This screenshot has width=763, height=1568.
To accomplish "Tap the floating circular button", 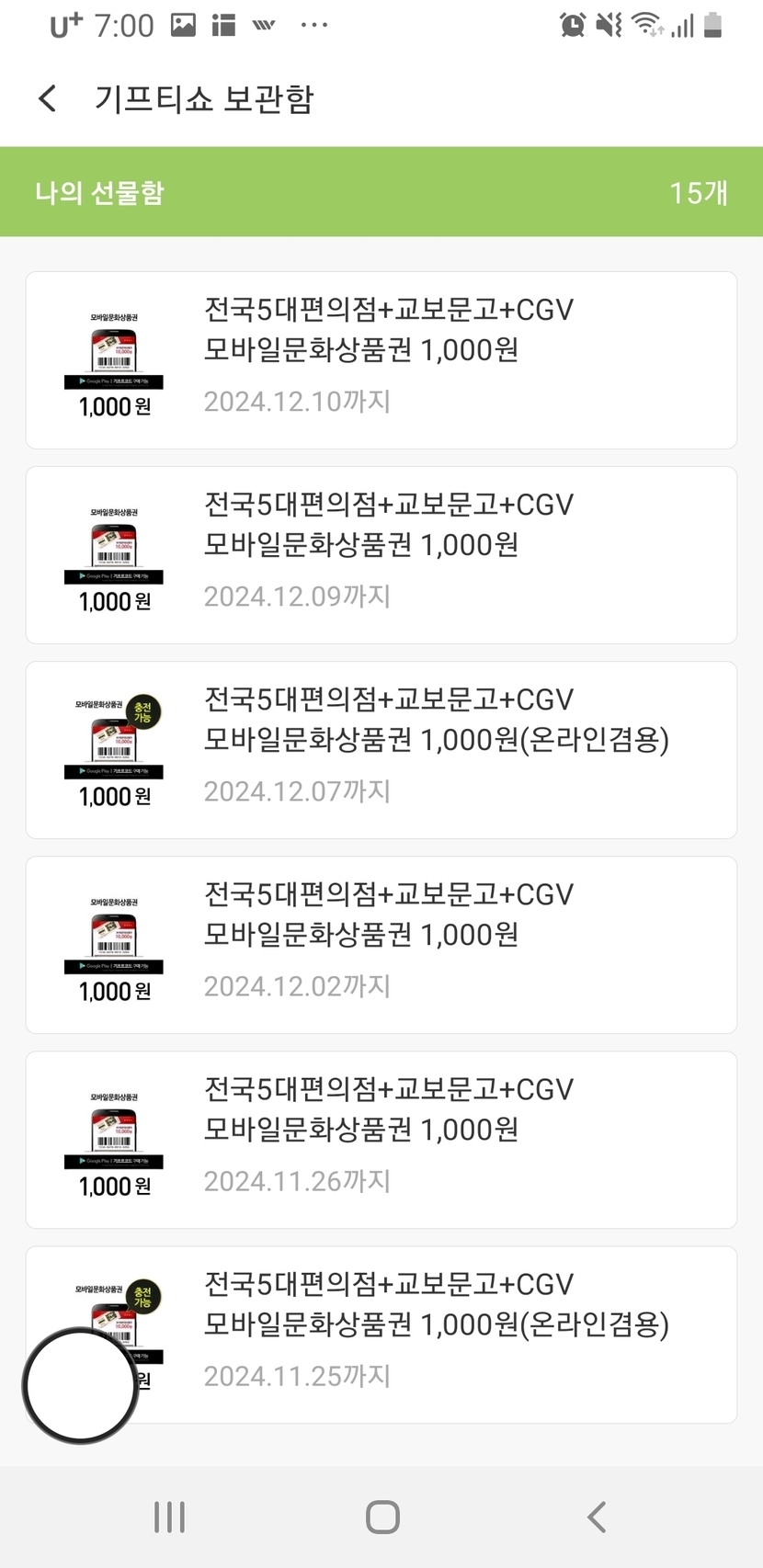I will pos(80,1385).
